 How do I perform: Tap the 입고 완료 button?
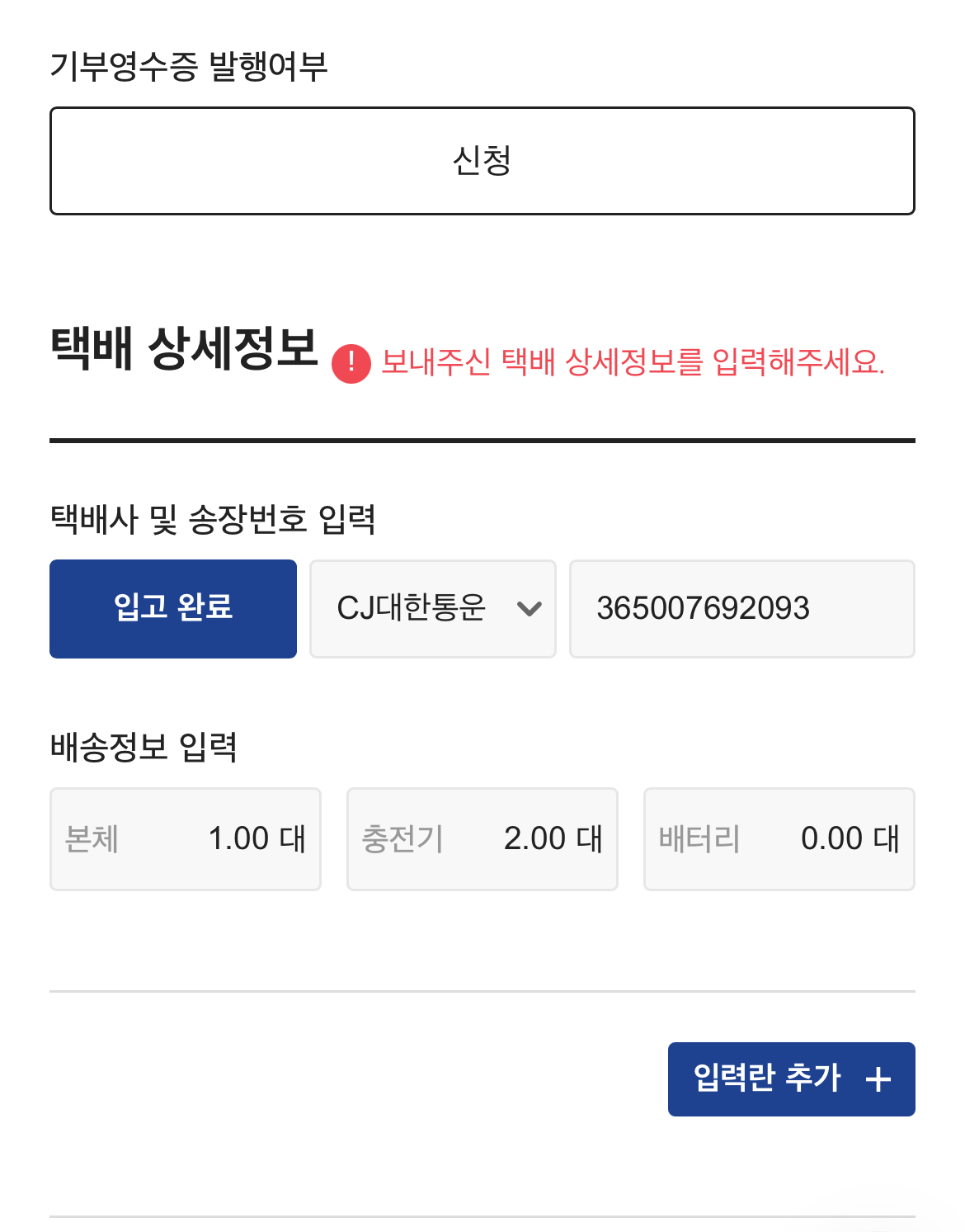[x=173, y=609]
